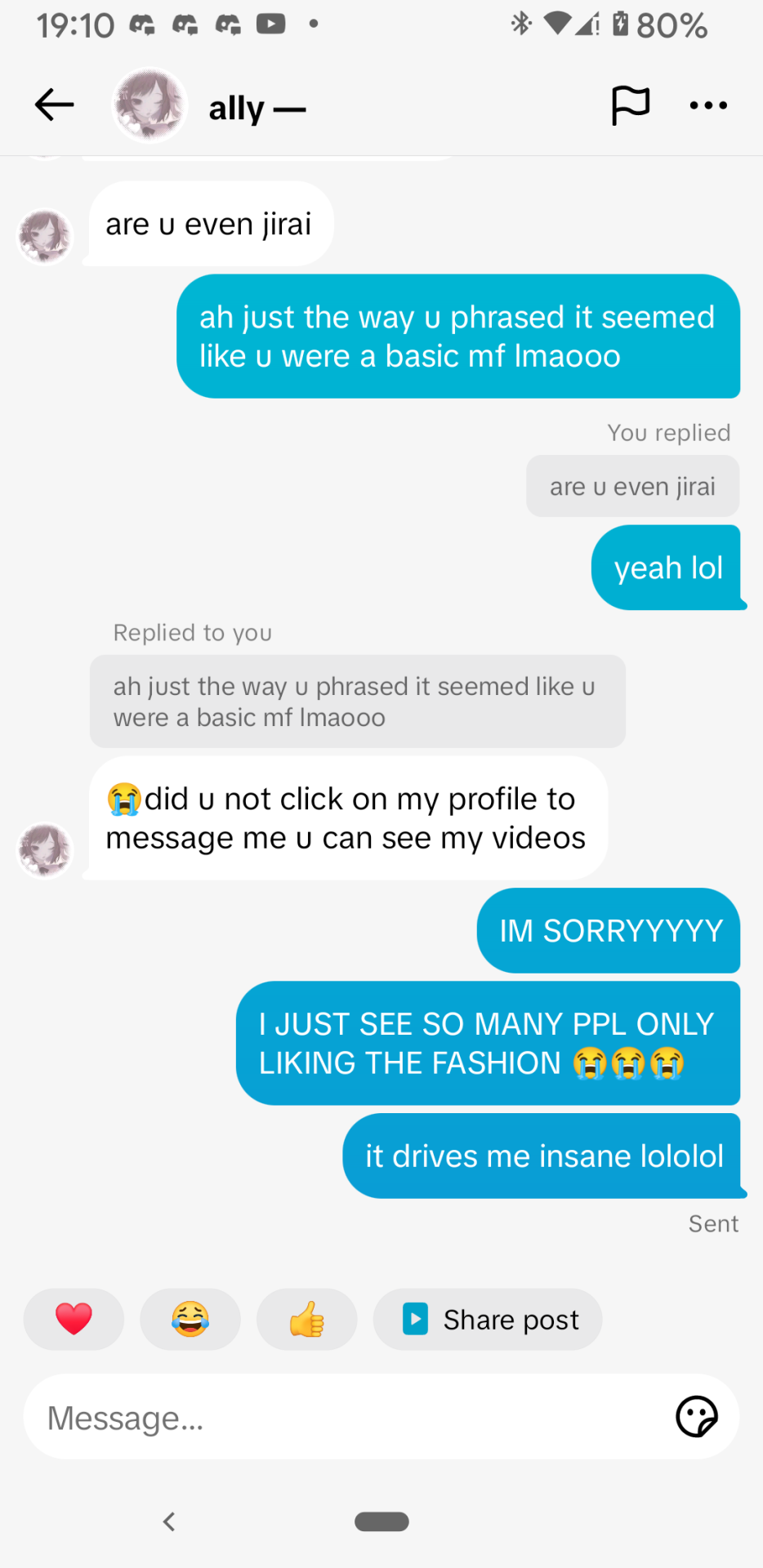The image size is (763, 1568).
Task: Tap the system back arrow in navigation bar
Action: 169,1521
